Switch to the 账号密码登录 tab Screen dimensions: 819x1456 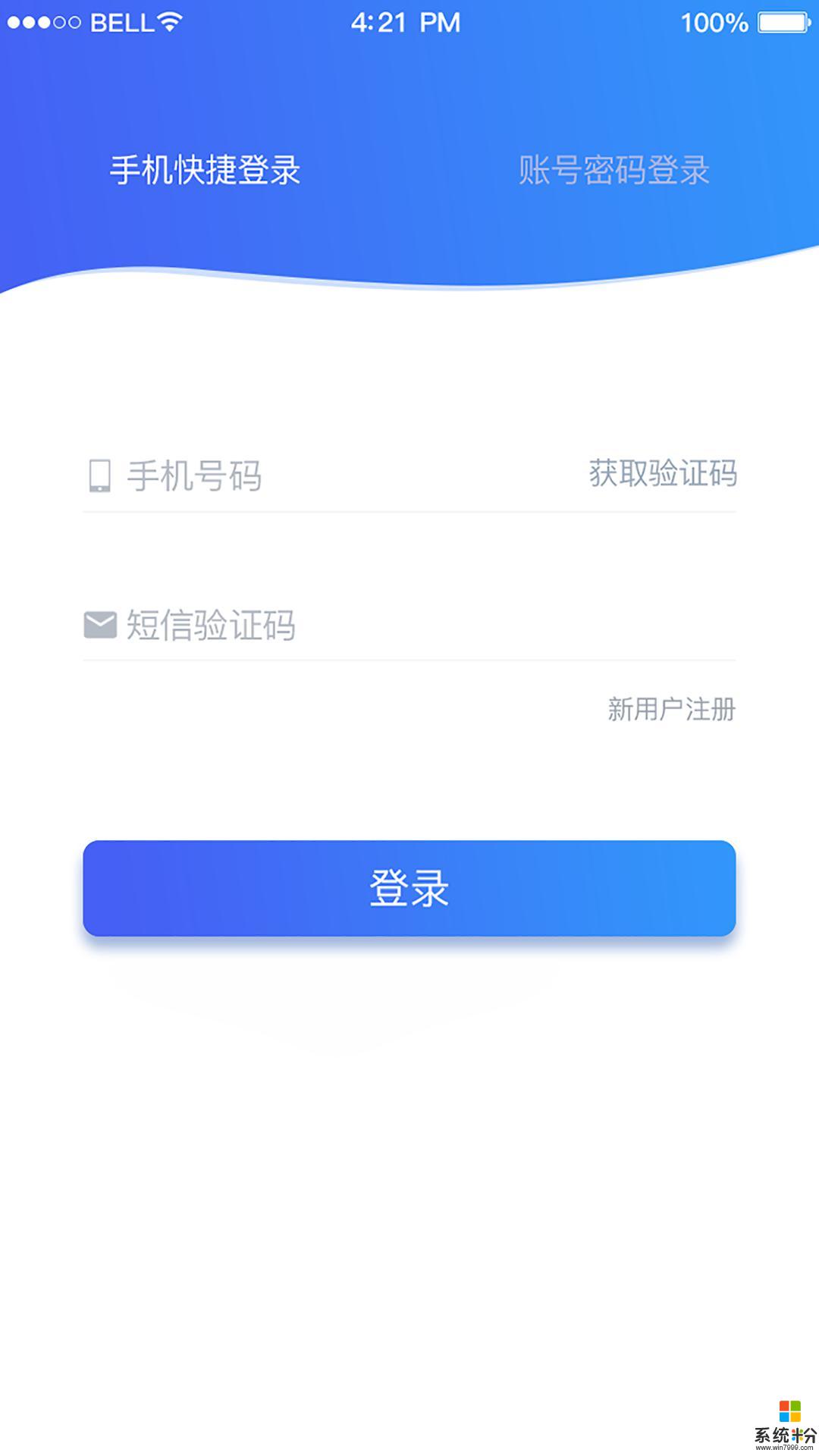click(x=614, y=169)
